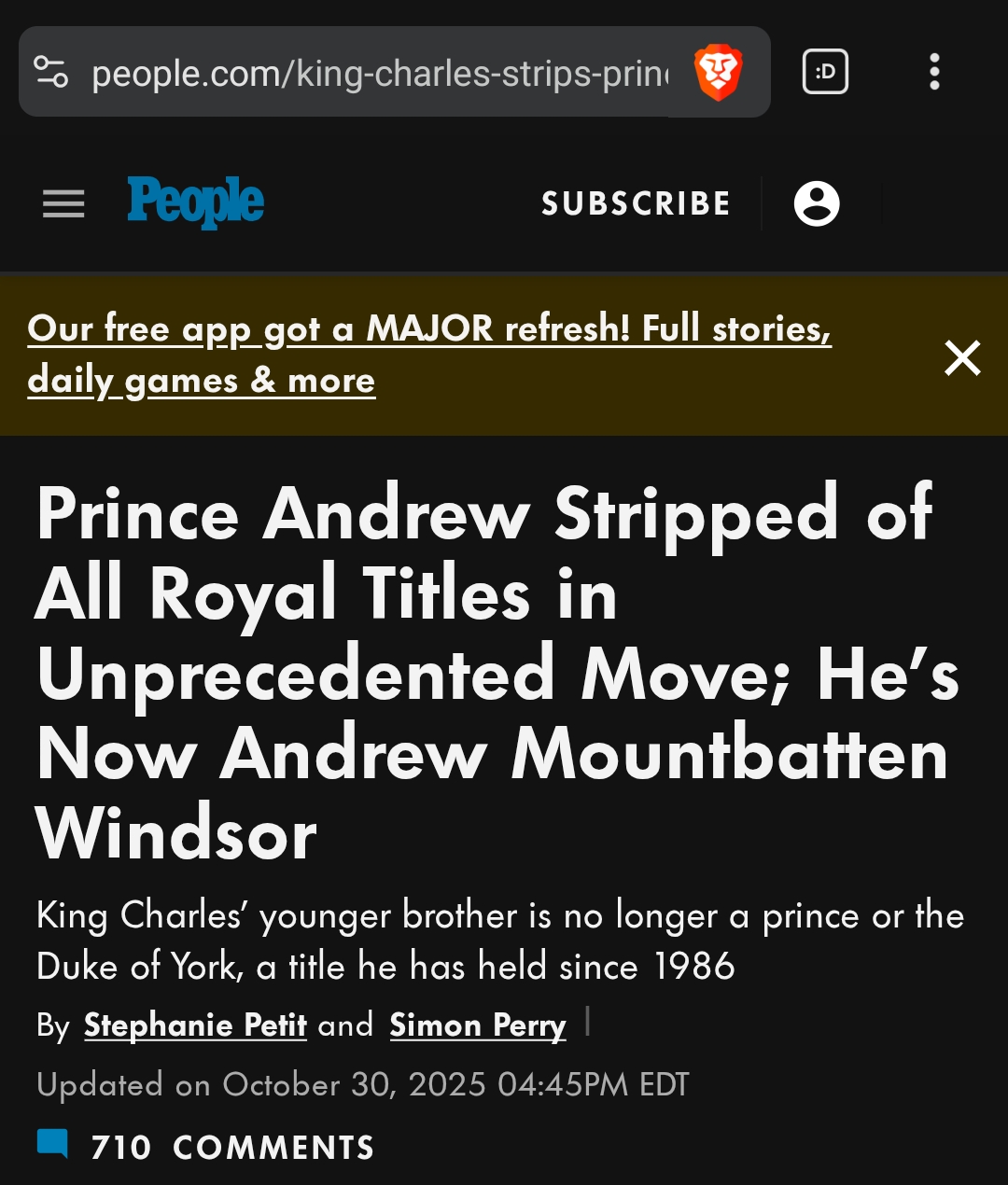Open the account profile icon
This screenshot has width=1008, height=1185.
[817, 203]
